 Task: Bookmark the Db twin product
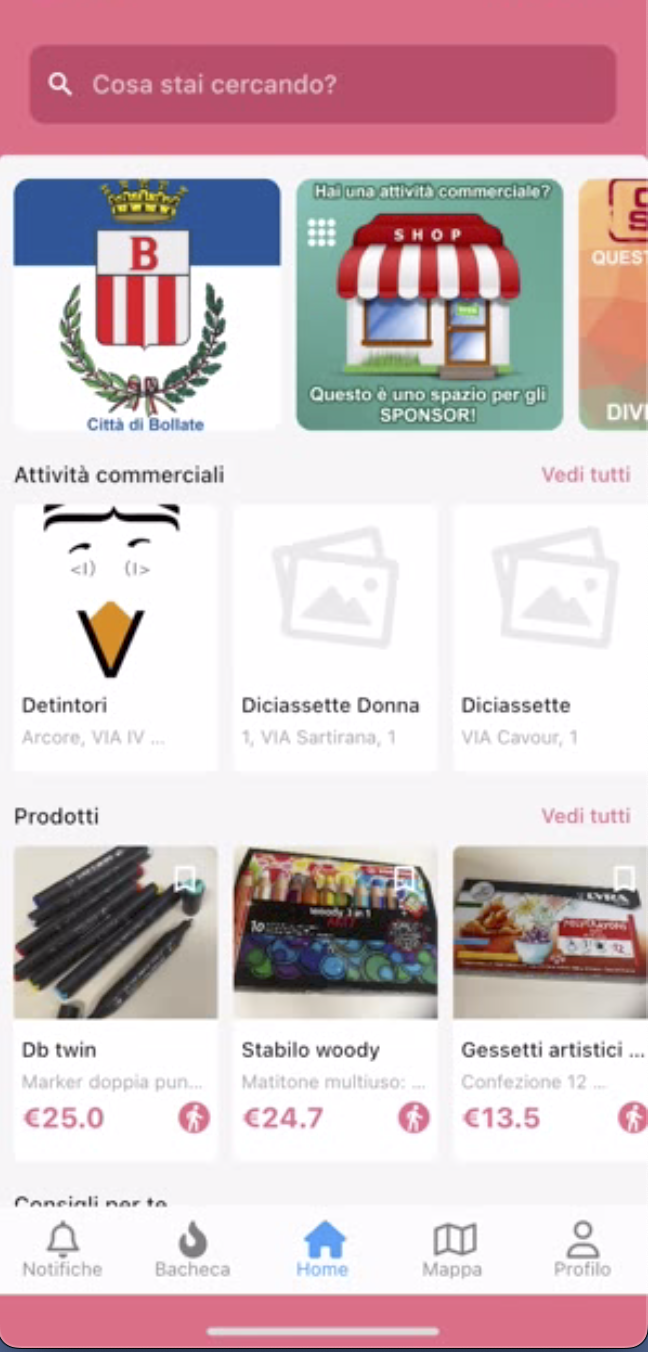click(185, 879)
